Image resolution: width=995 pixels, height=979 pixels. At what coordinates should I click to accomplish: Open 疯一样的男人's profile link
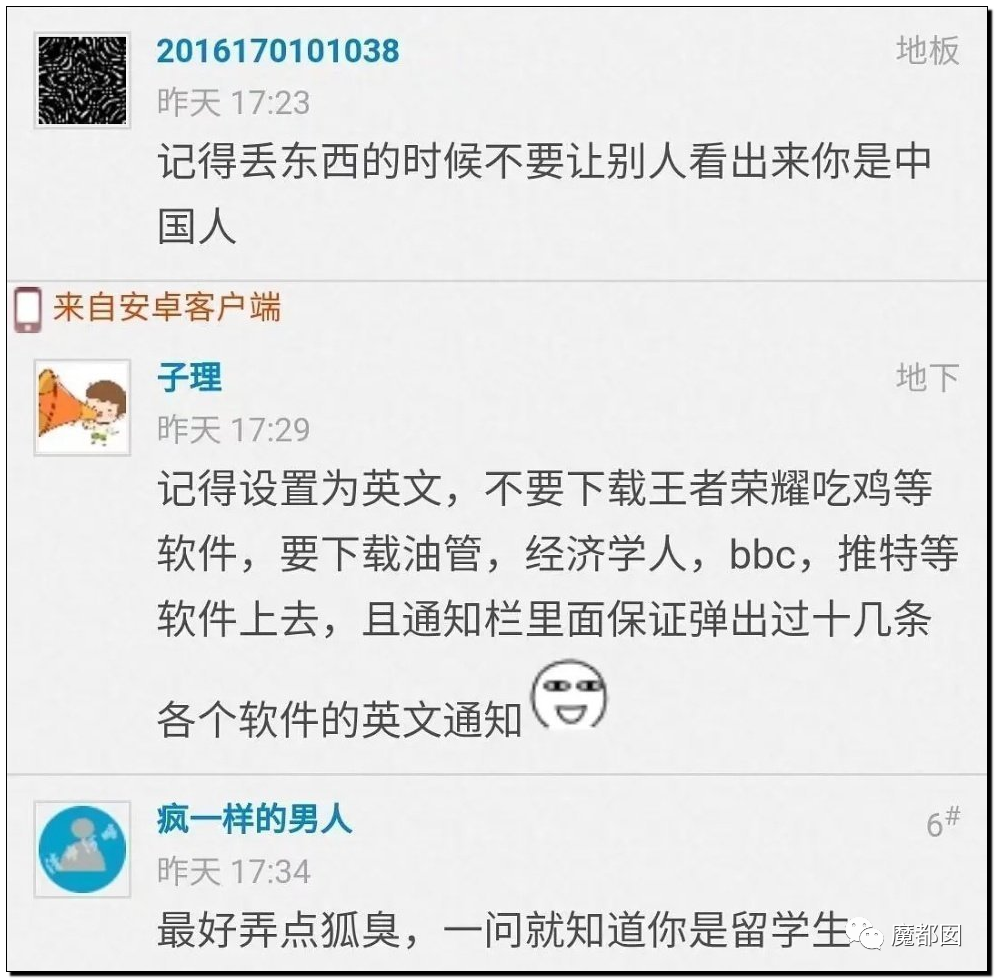pyautogui.click(x=255, y=819)
